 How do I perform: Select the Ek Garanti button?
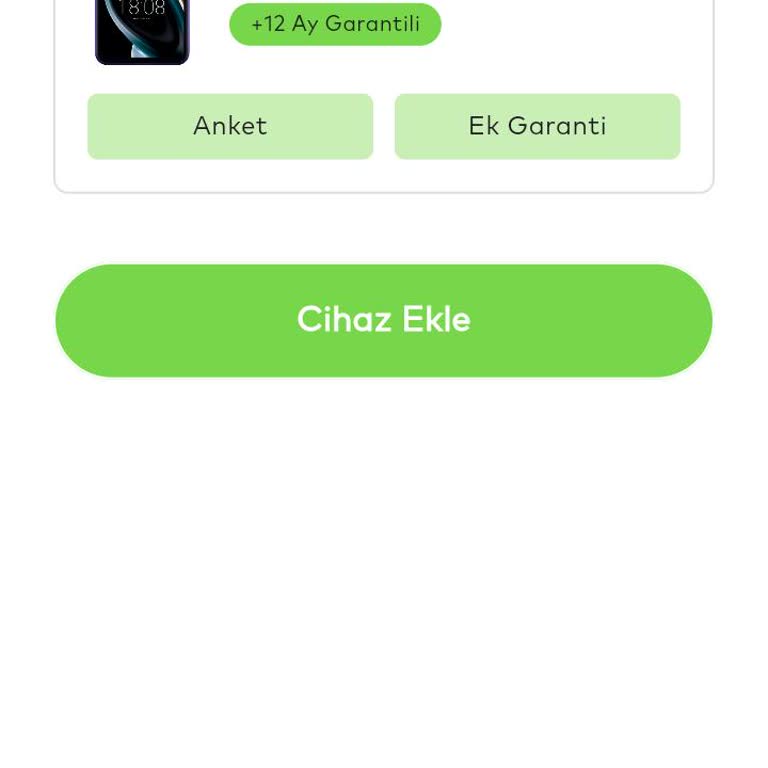pyautogui.click(x=537, y=127)
